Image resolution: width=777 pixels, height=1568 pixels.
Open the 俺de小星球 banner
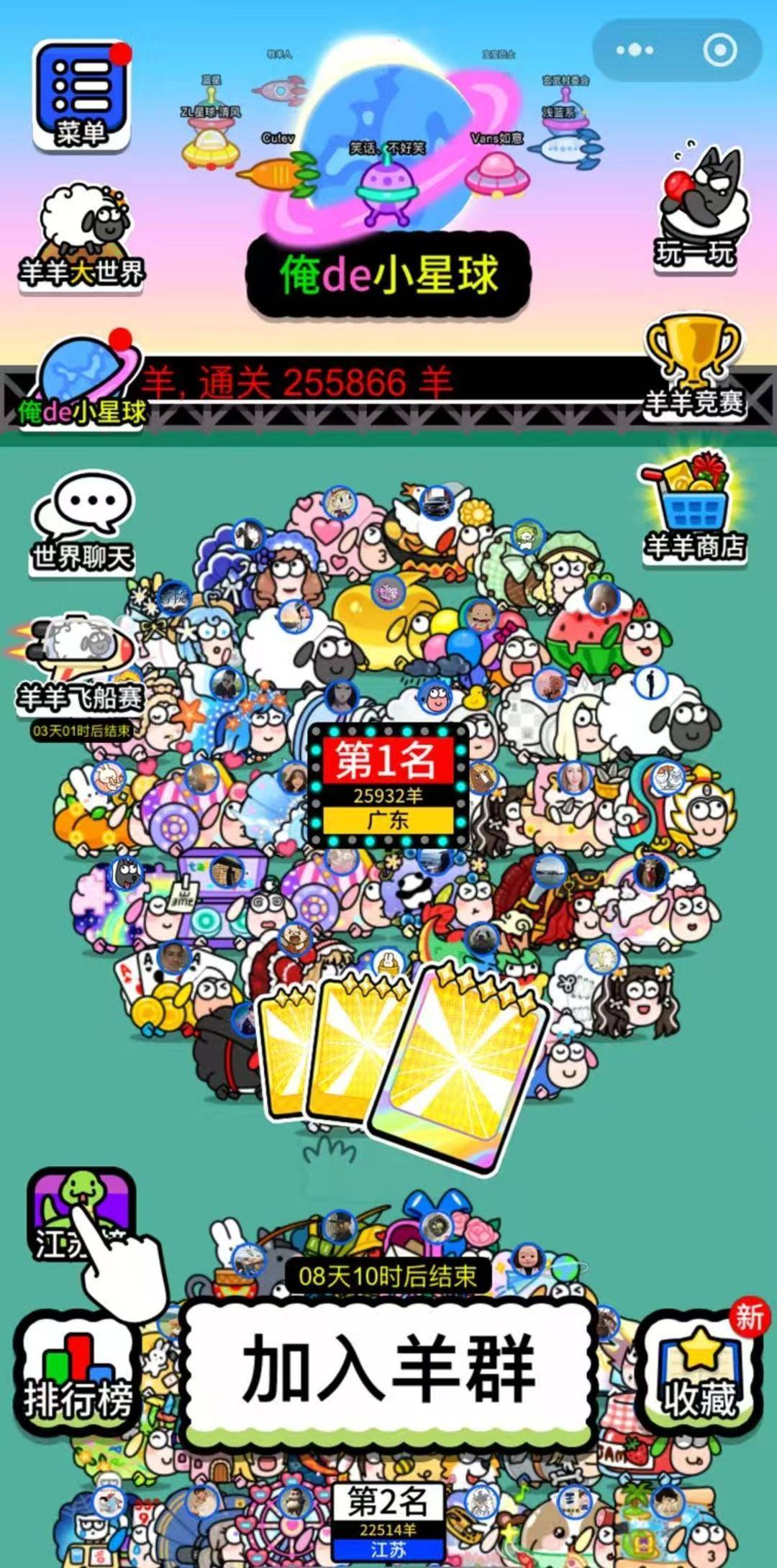point(388,274)
